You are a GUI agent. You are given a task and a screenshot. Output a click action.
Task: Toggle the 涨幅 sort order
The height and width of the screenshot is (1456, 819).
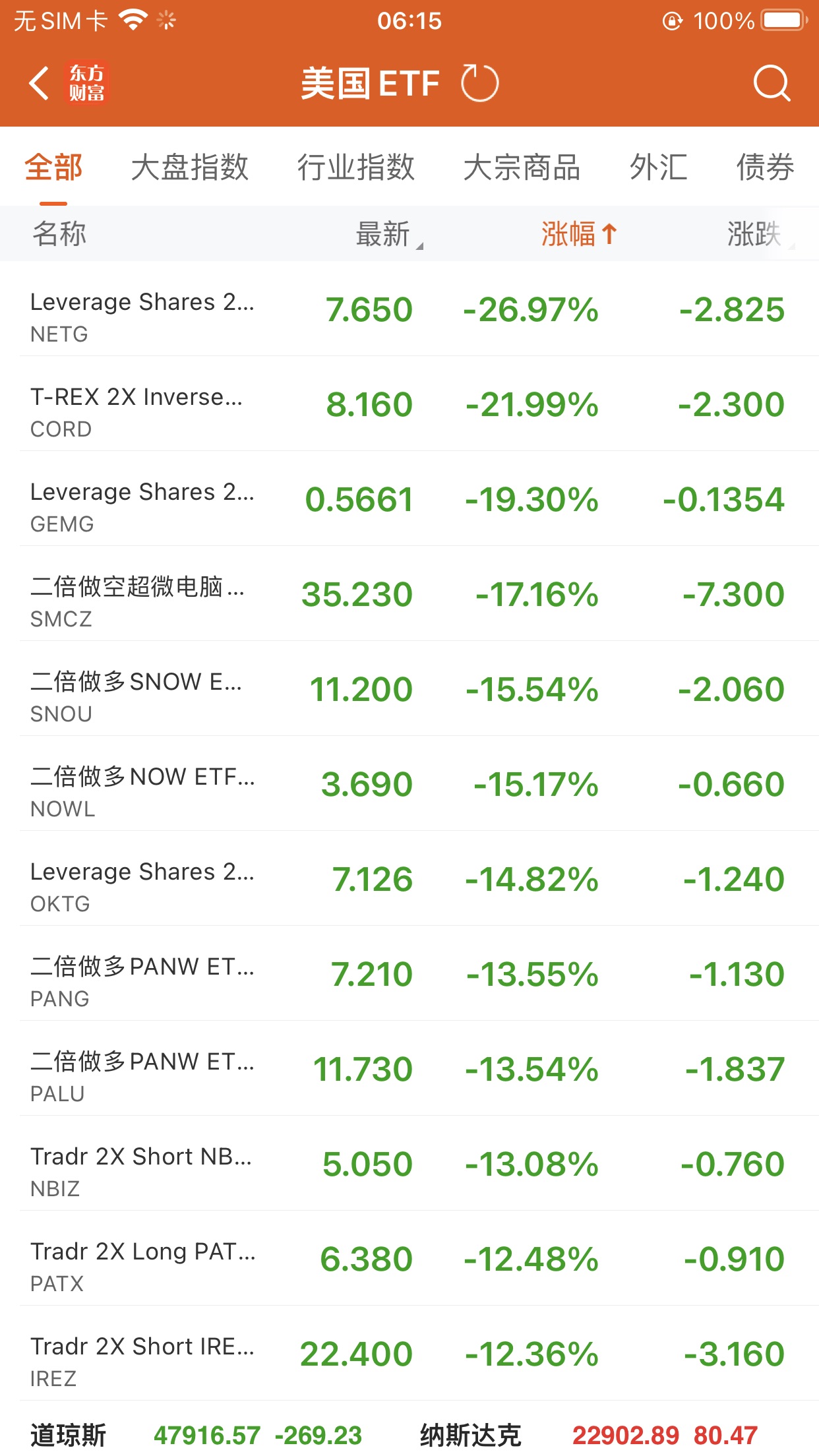tap(578, 234)
